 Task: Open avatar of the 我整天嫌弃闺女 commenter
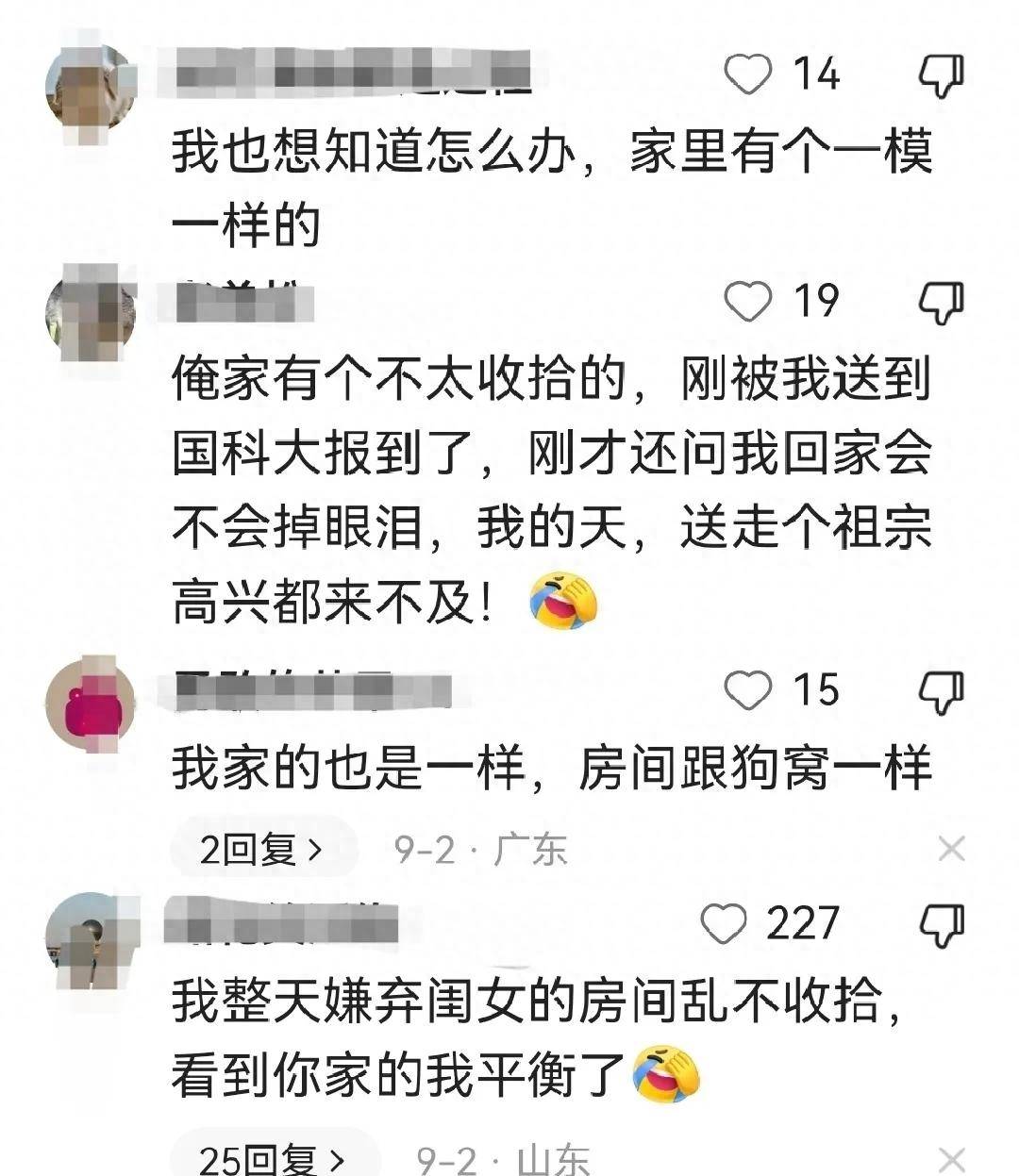(x=91, y=938)
